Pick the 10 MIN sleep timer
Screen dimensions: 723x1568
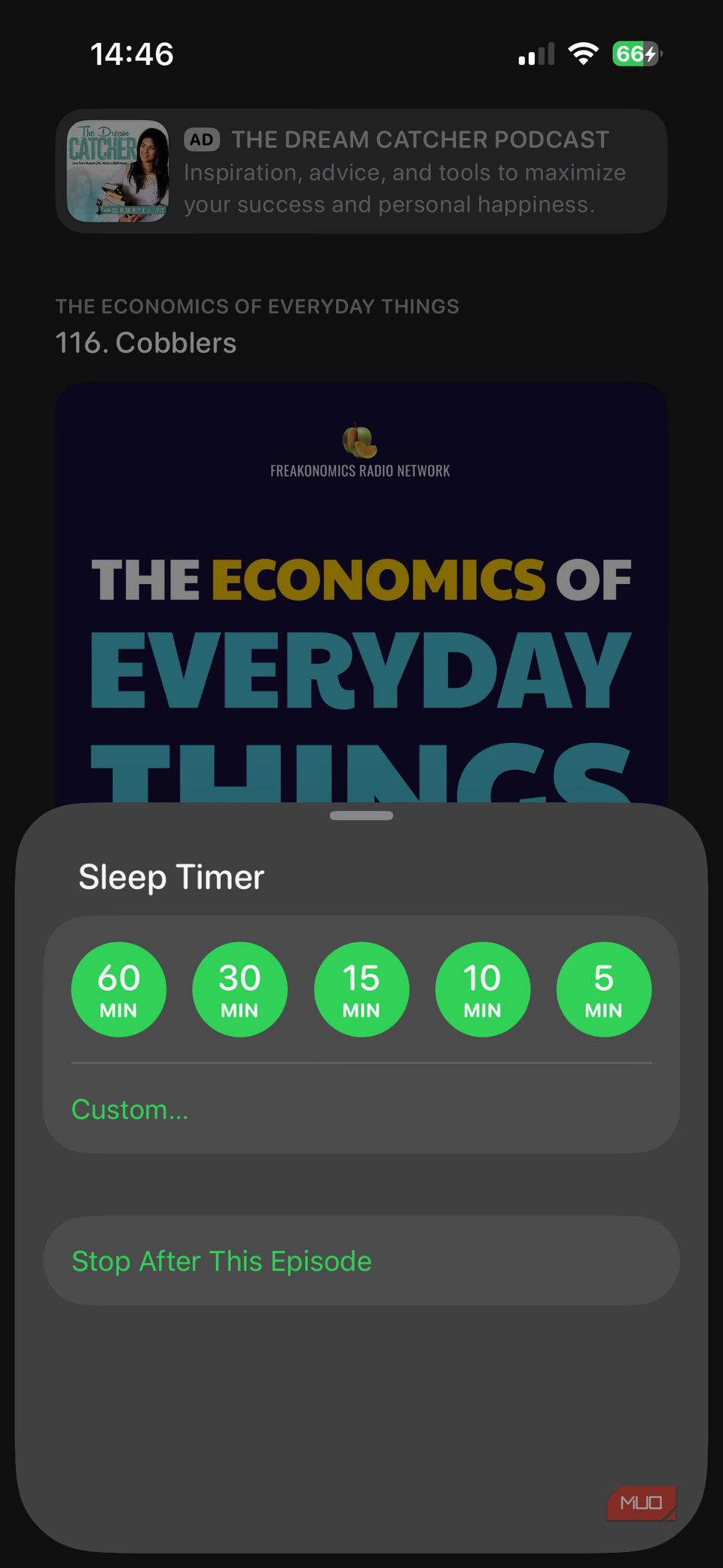point(482,989)
